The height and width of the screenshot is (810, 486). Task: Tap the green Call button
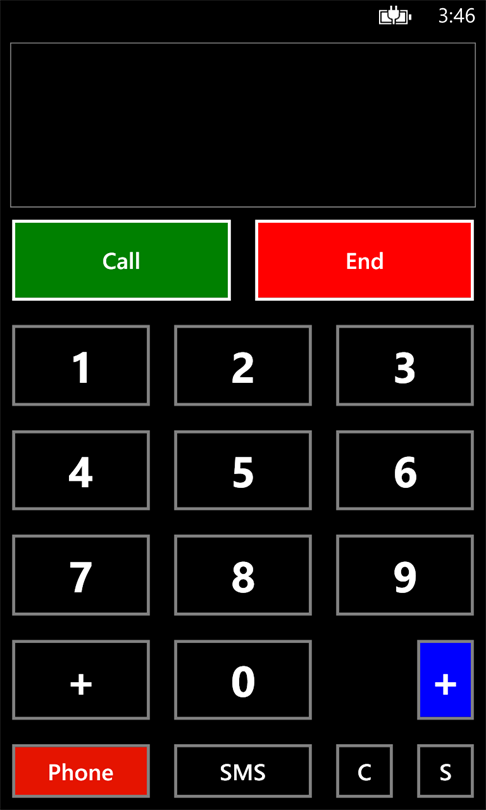pos(121,260)
